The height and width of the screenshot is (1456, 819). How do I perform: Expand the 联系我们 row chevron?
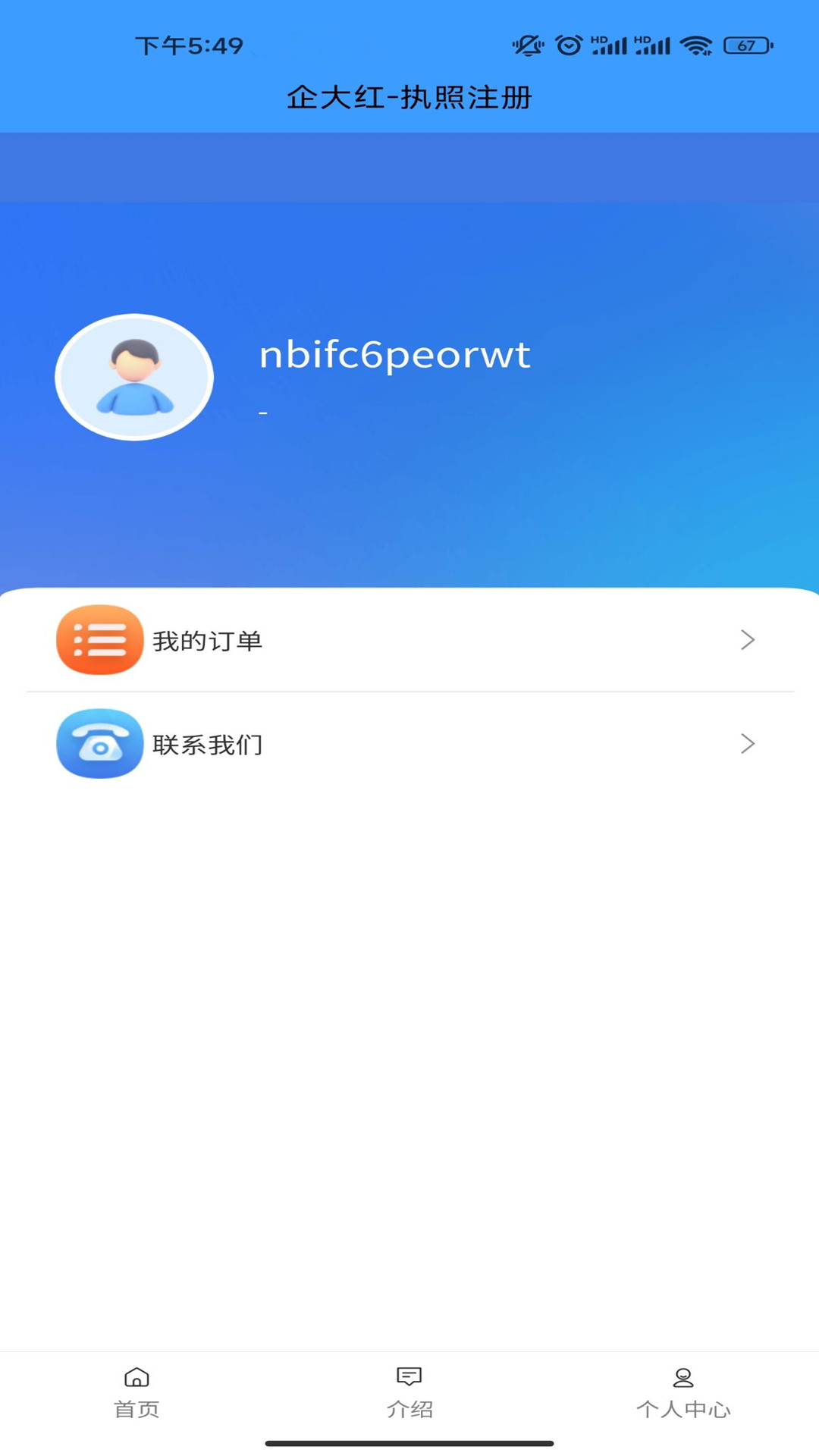point(748,744)
